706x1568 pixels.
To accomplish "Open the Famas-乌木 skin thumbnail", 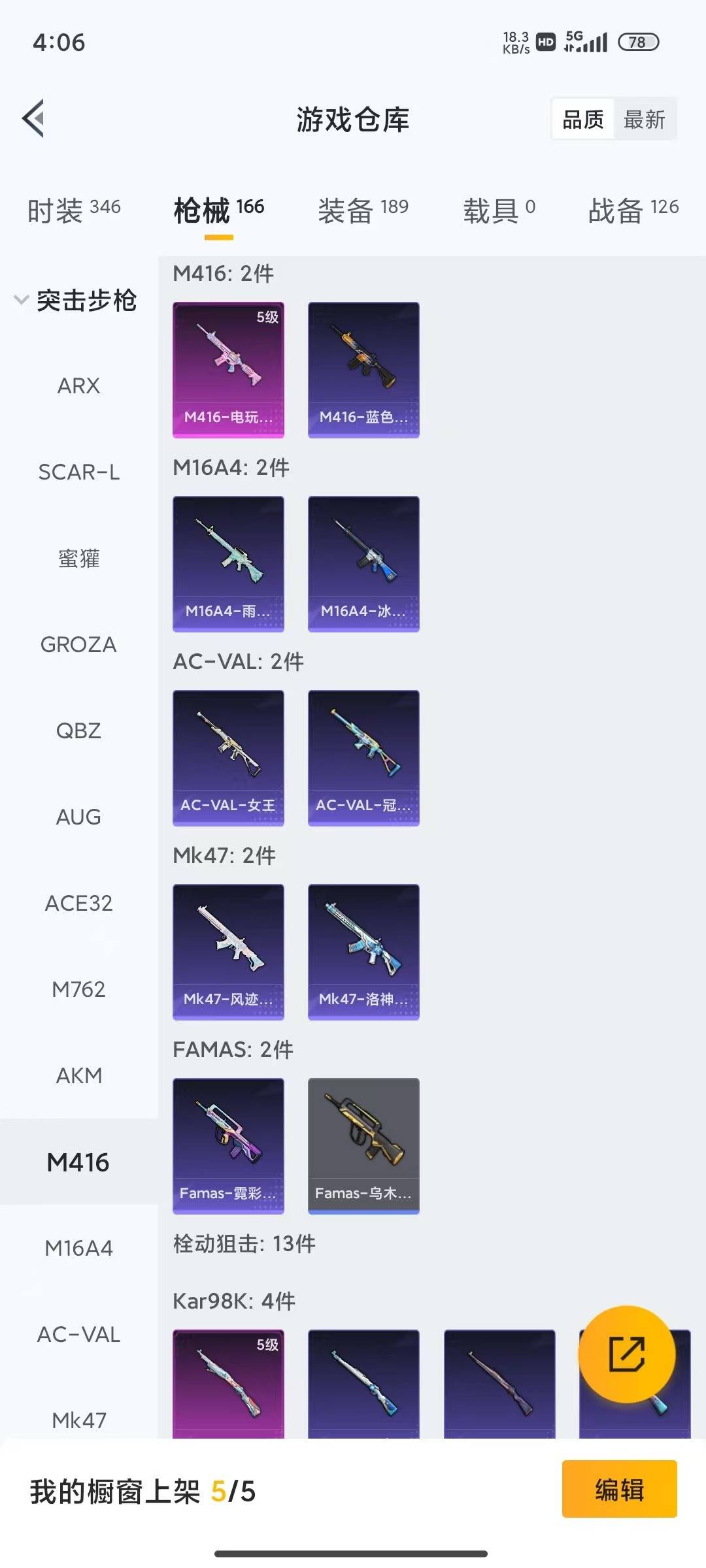I will [x=363, y=1143].
